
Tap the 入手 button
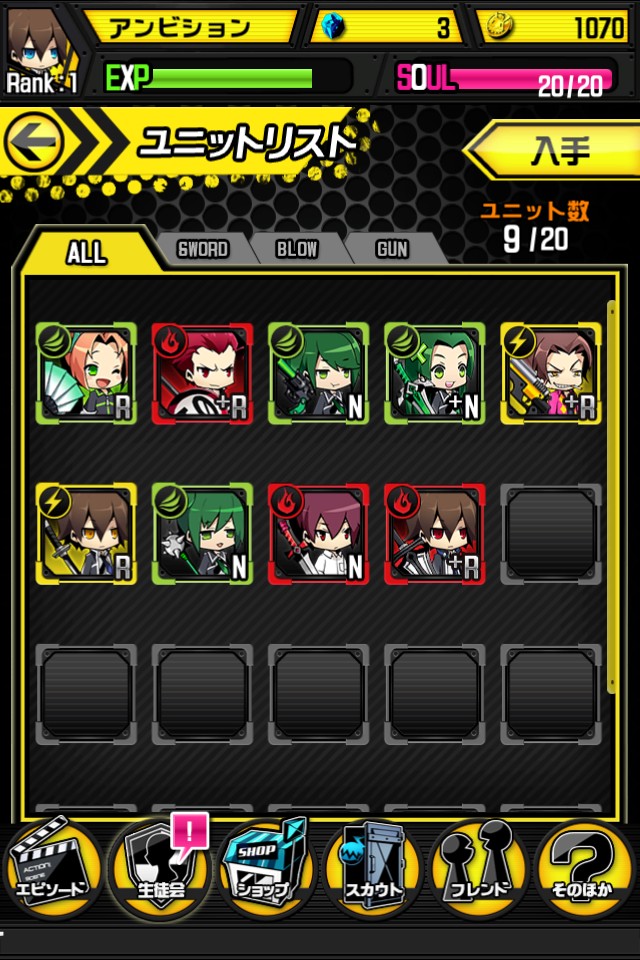(555, 152)
